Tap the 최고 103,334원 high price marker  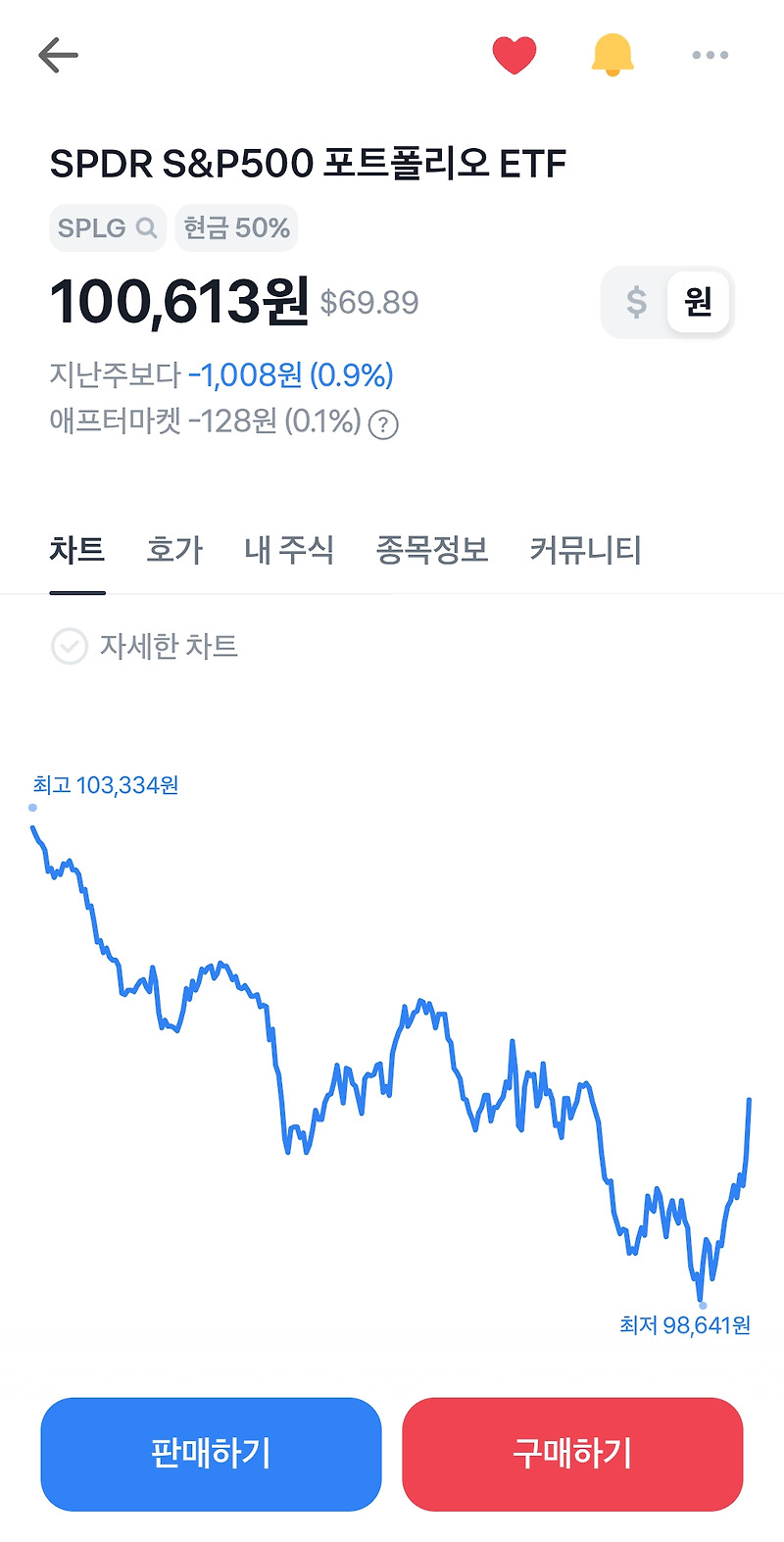click(x=103, y=785)
